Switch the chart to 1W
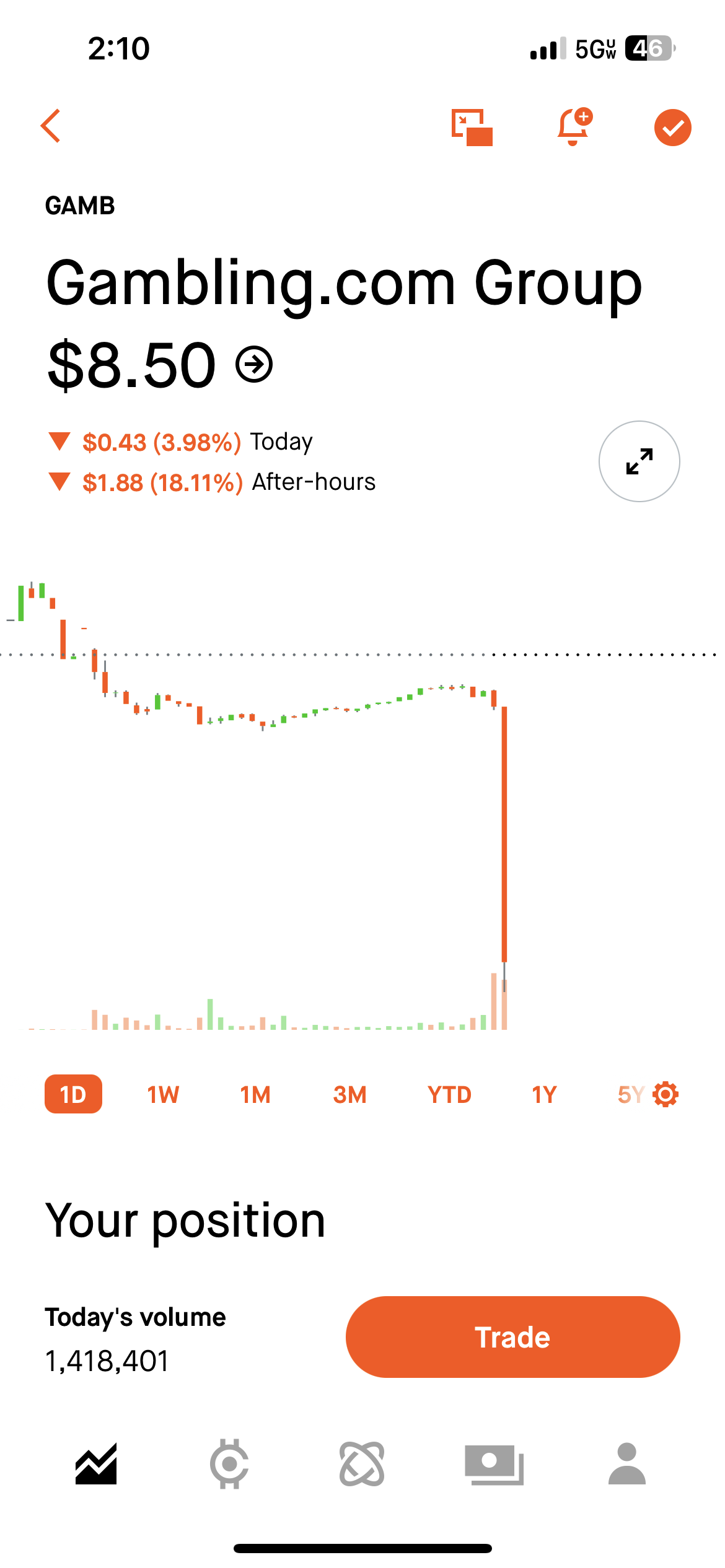Viewport: 725px width, 1568px height. [163, 1095]
